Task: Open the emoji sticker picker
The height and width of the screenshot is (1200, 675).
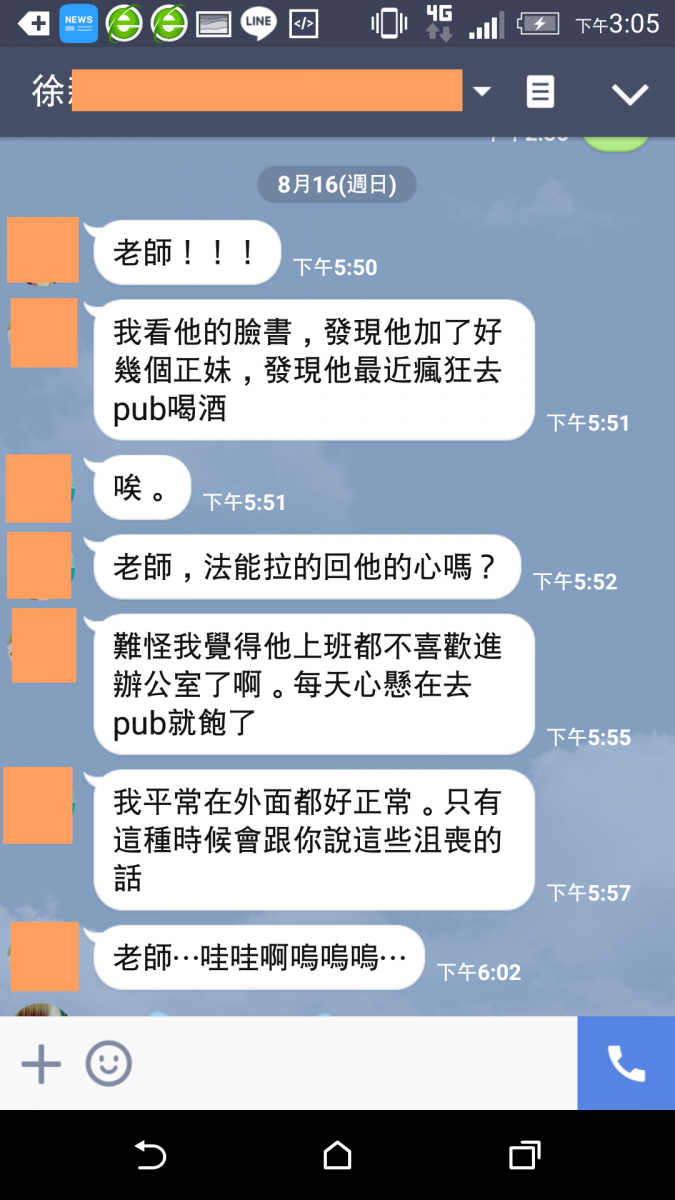Action: 108,1064
